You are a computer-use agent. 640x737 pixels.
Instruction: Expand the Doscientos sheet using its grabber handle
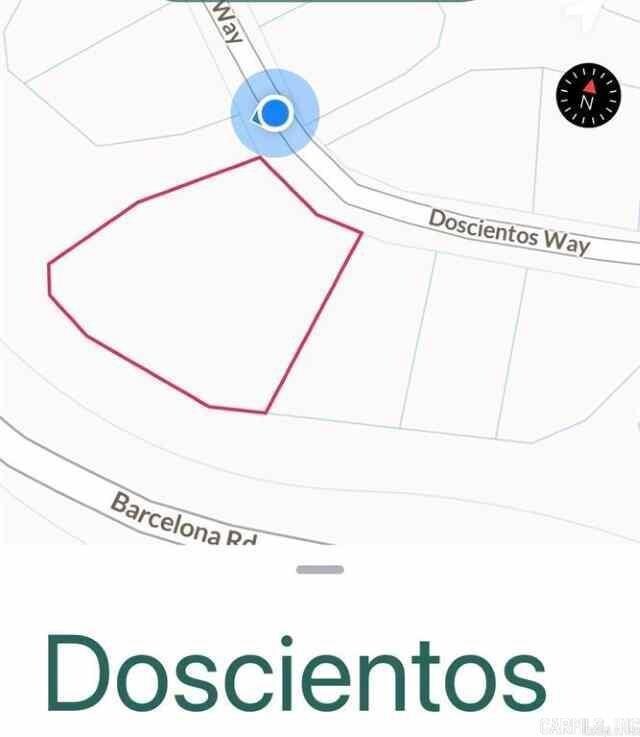[320, 570]
